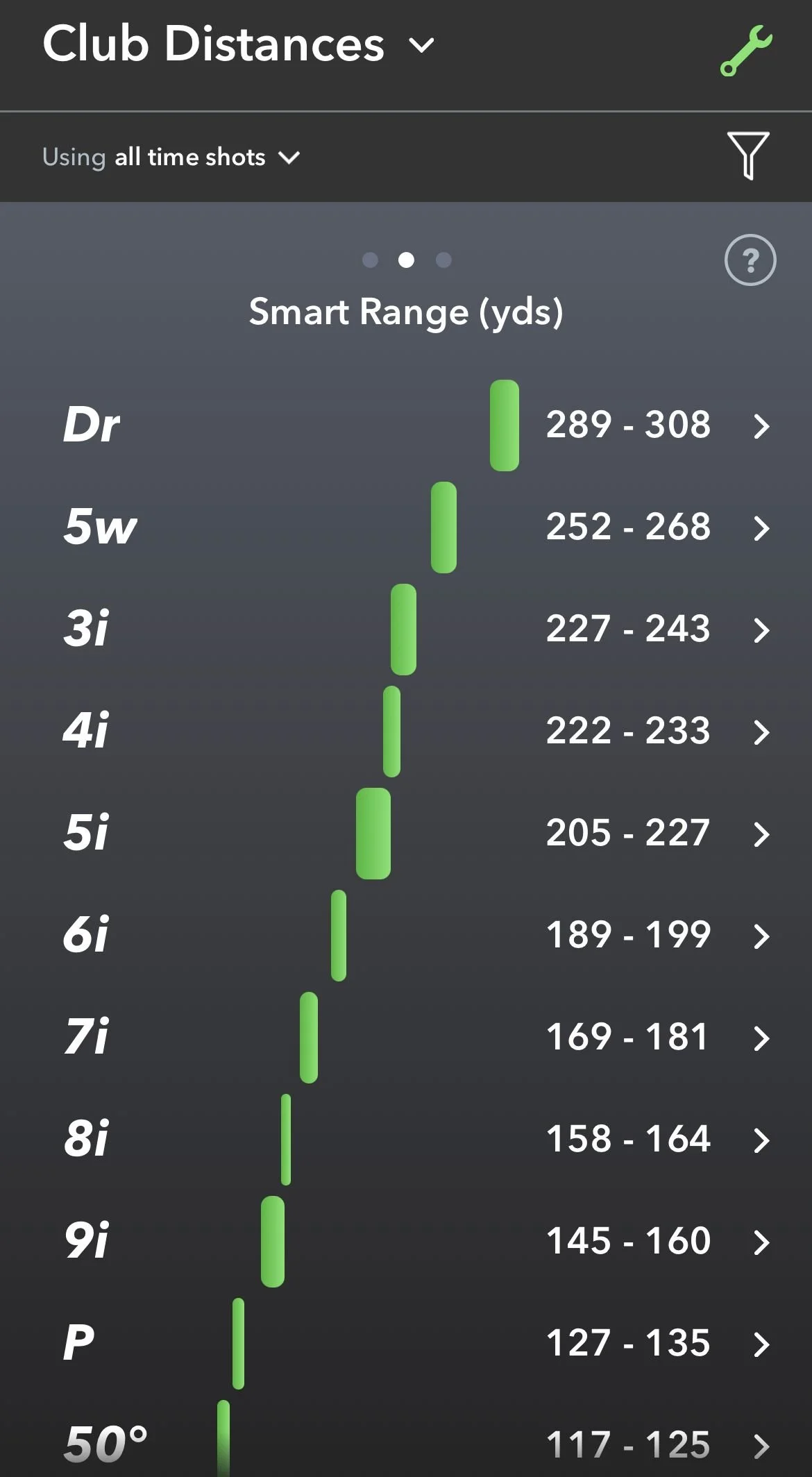Screen dimensions: 812x1477
Task: Show help for Smart Range
Action: tap(750, 260)
